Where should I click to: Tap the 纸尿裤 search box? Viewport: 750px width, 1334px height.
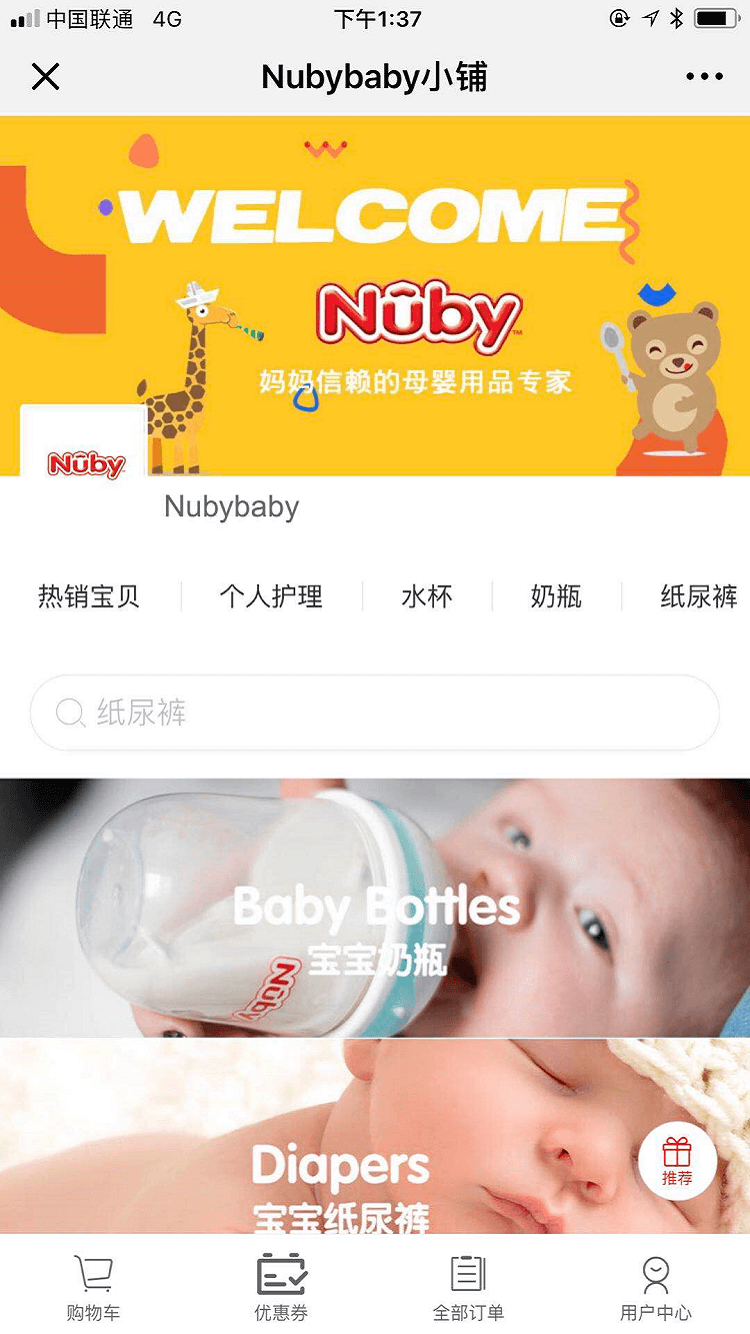(x=375, y=713)
